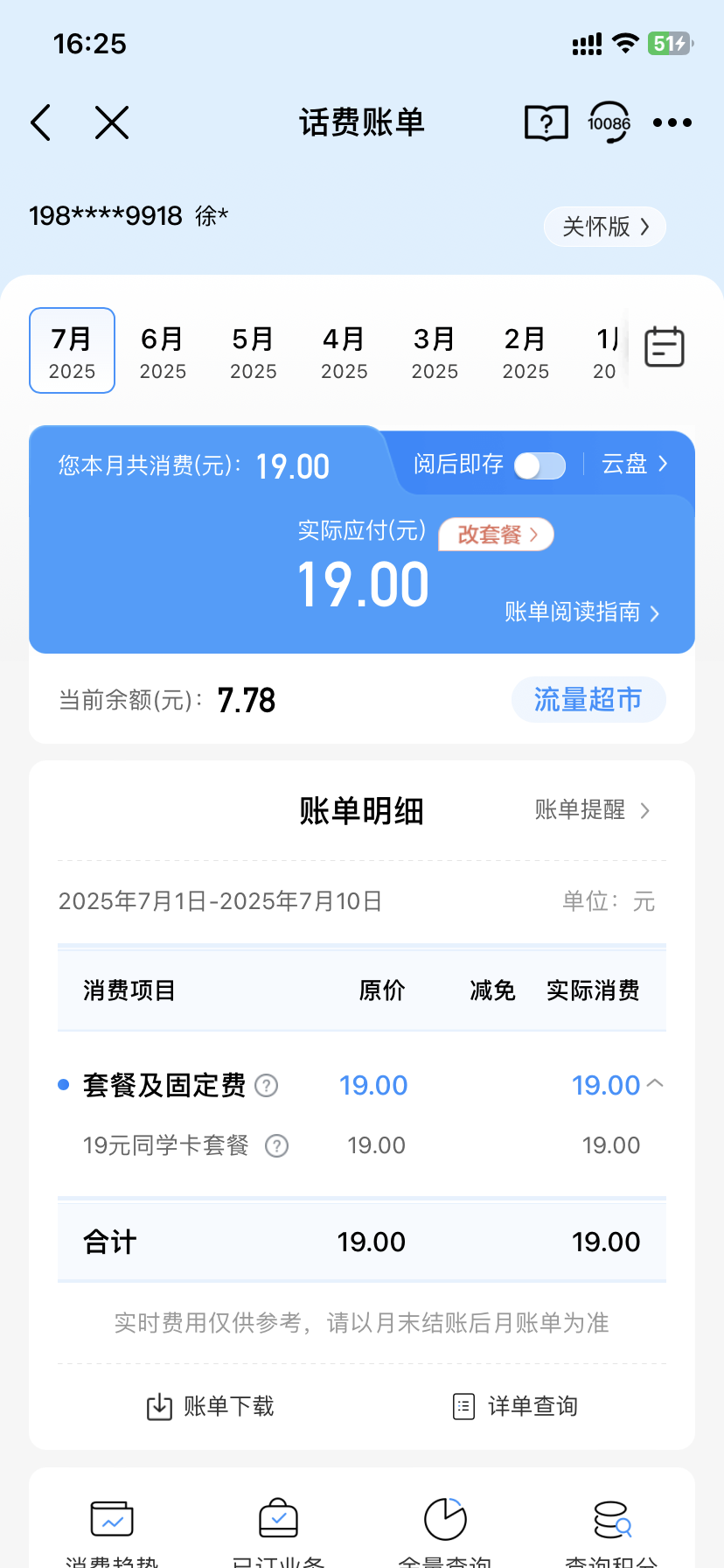The height and width of the screenshot is (1568, 724).
Task: Show info for 19元同学卡套餐
Action: 277,1146
